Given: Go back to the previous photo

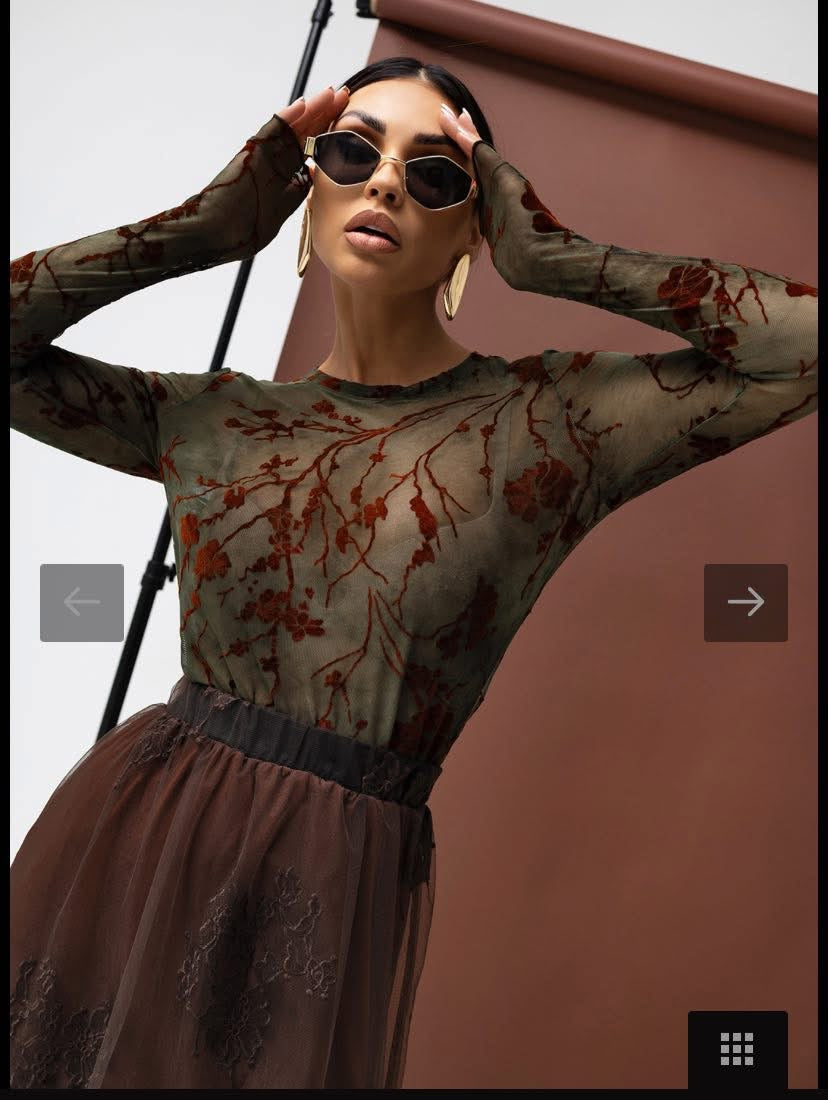Looking at the screenshot, I should click(82, 602).
